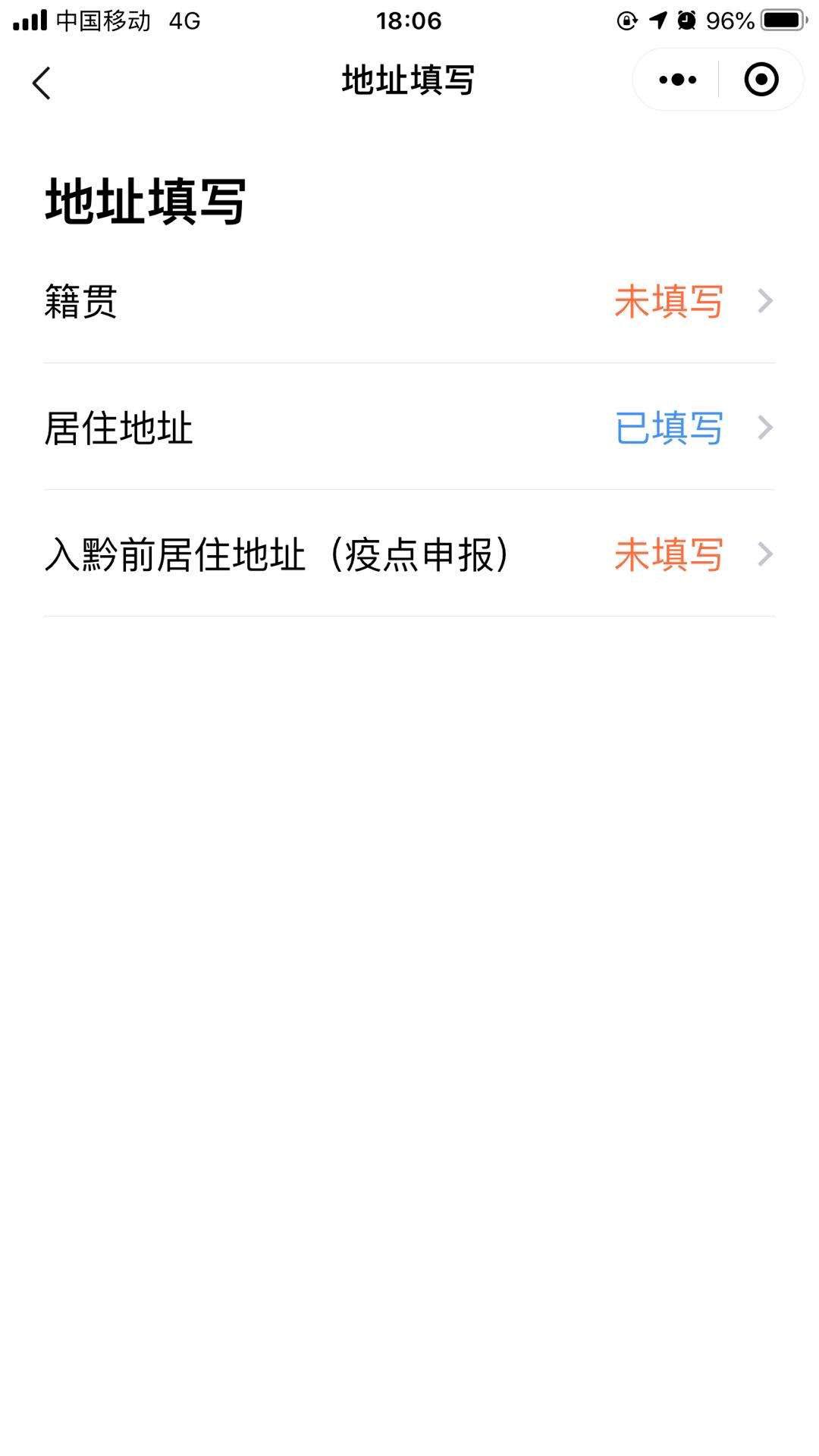Open the 籍贯 entry to fill it in
Screen dimensions: 819x1456
[x=409, y=303]
